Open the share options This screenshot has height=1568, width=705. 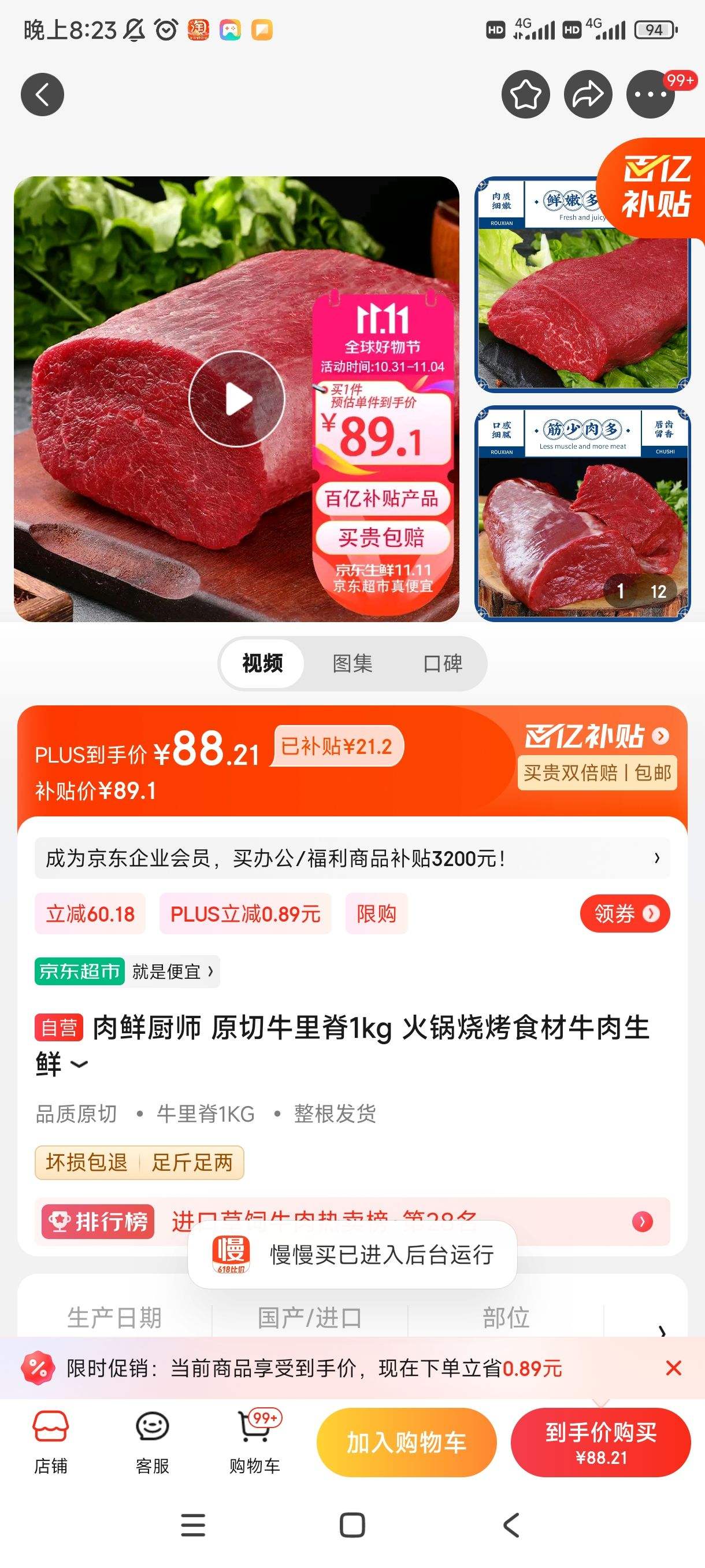pos(587,94)
